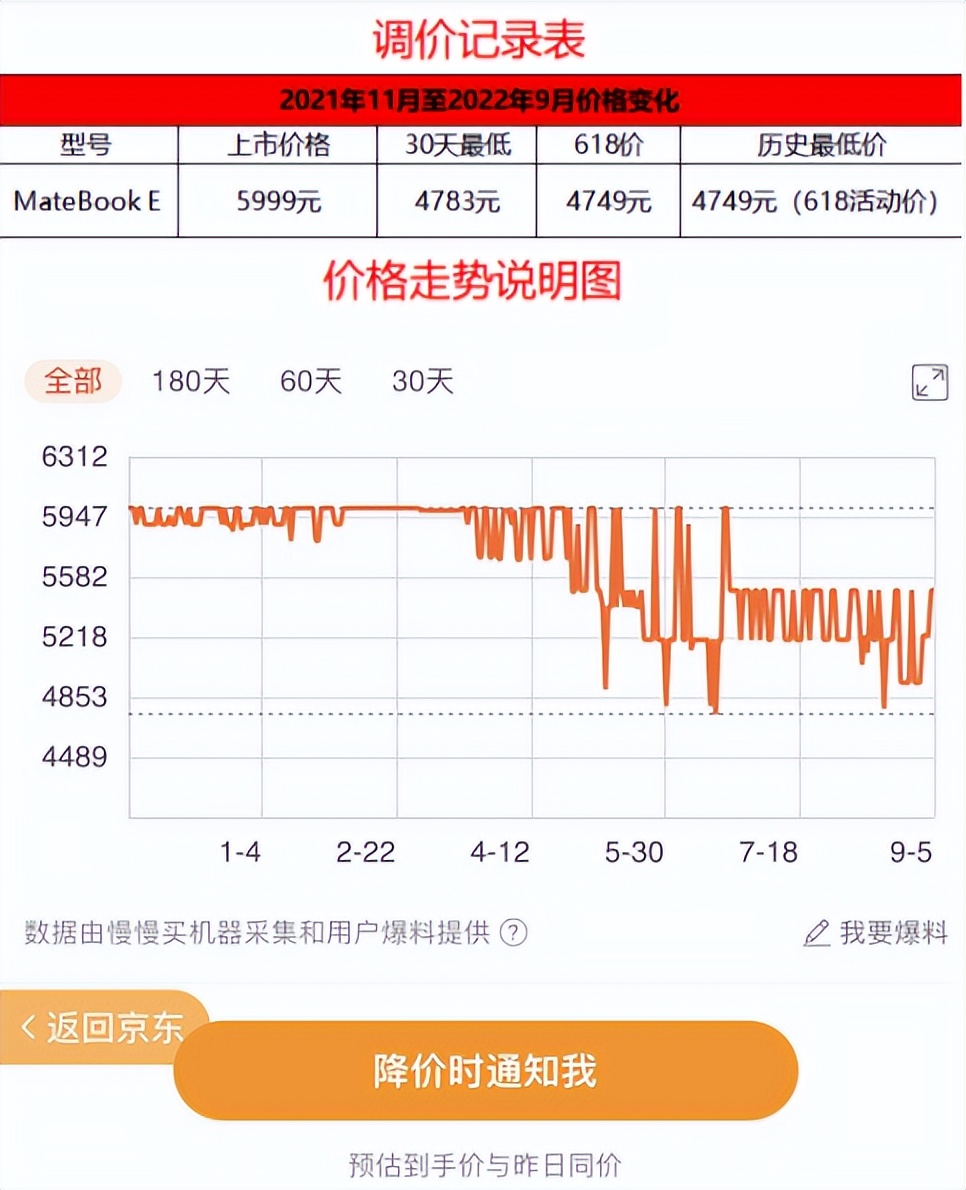Click the MateBook E model cell
966x1190 pixels.
[x=88, y=202]
